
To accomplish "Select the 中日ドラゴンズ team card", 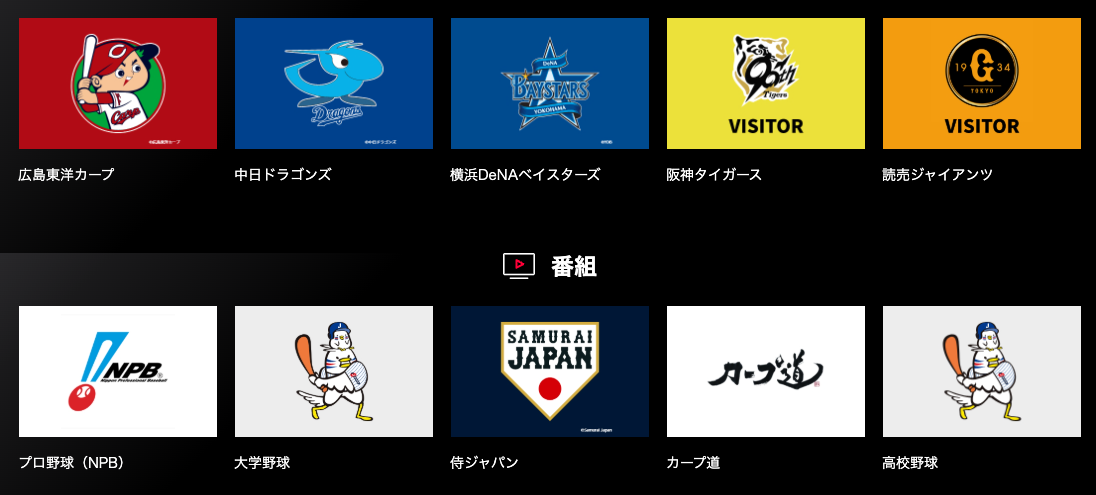I will coord(334,84).
